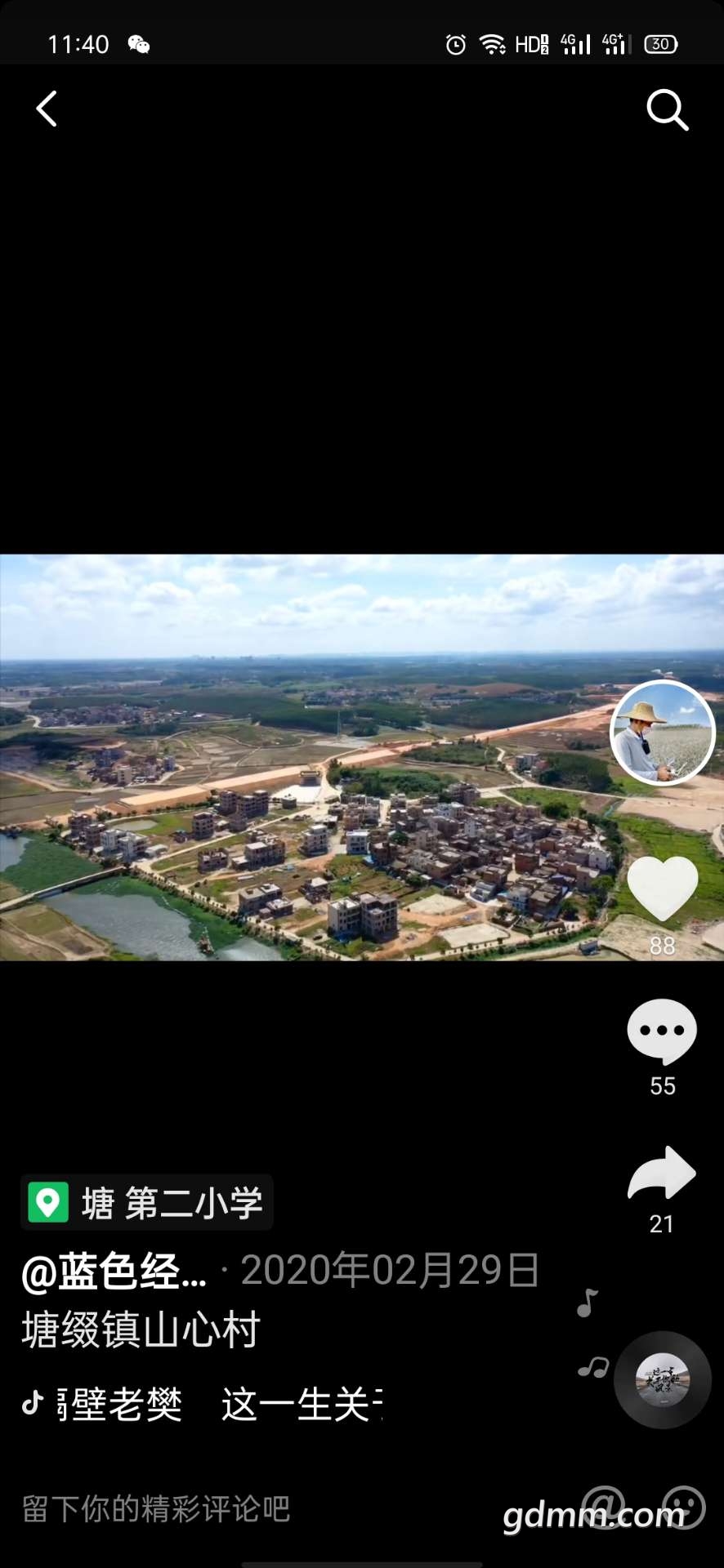Screen dimensions: 724x1568
Task: Open search with the magnifier icon
Action: [667, 109]
